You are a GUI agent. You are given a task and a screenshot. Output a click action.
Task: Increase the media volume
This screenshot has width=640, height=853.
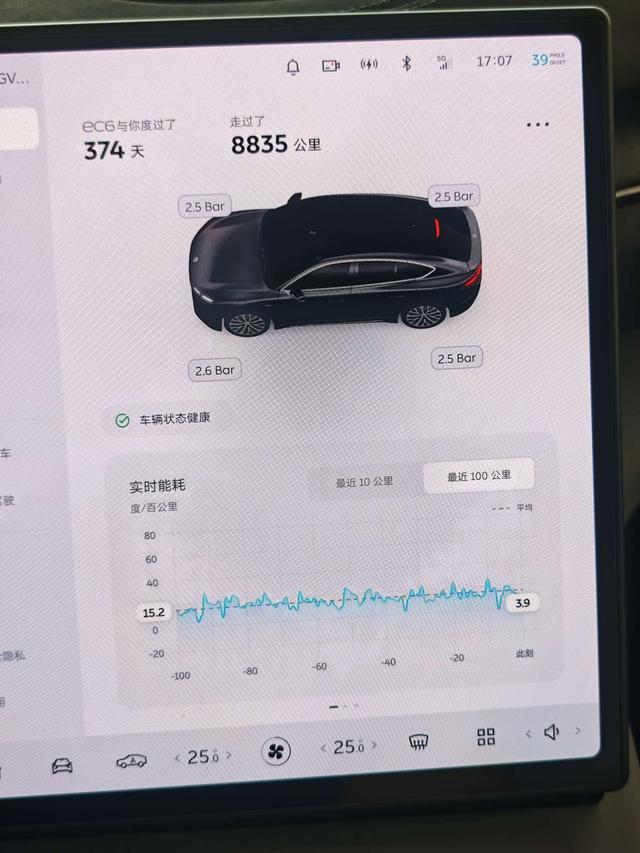578,730
